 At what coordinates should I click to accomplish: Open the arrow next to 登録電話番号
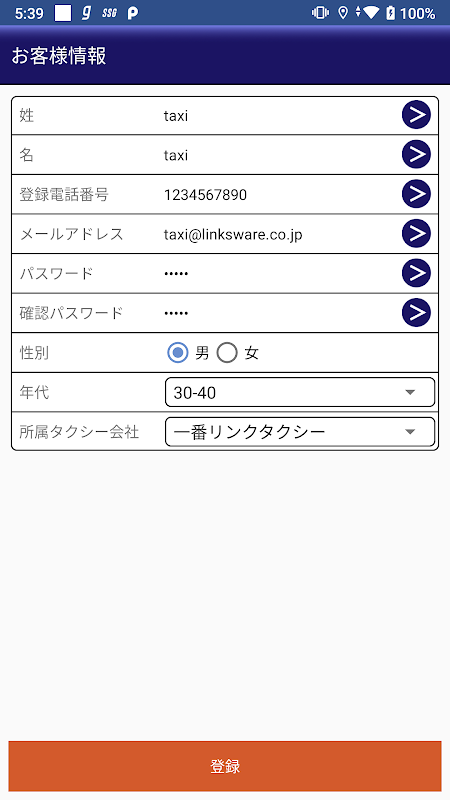click(416, 194)
